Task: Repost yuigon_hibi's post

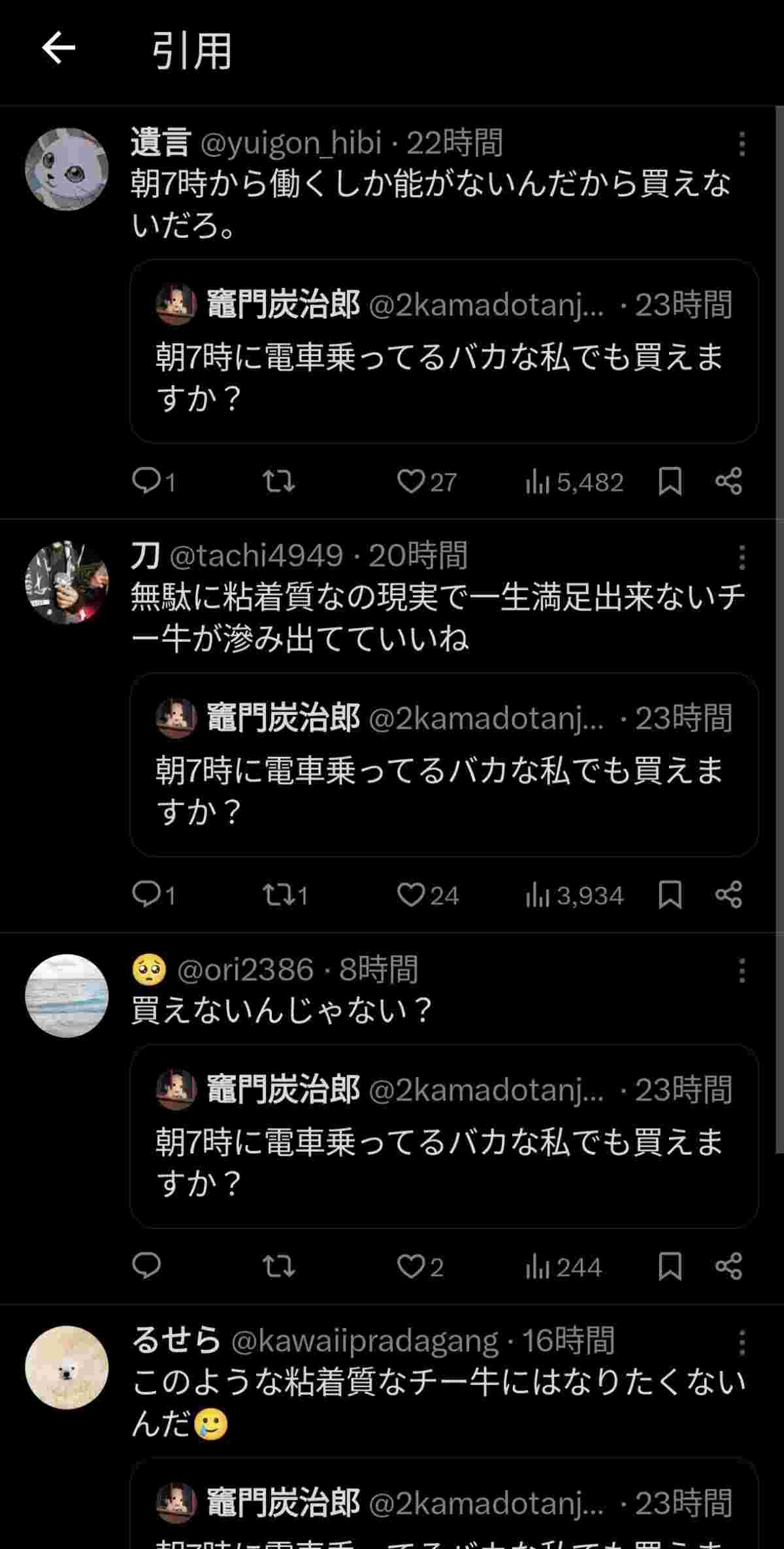Action: coord(279,482)
